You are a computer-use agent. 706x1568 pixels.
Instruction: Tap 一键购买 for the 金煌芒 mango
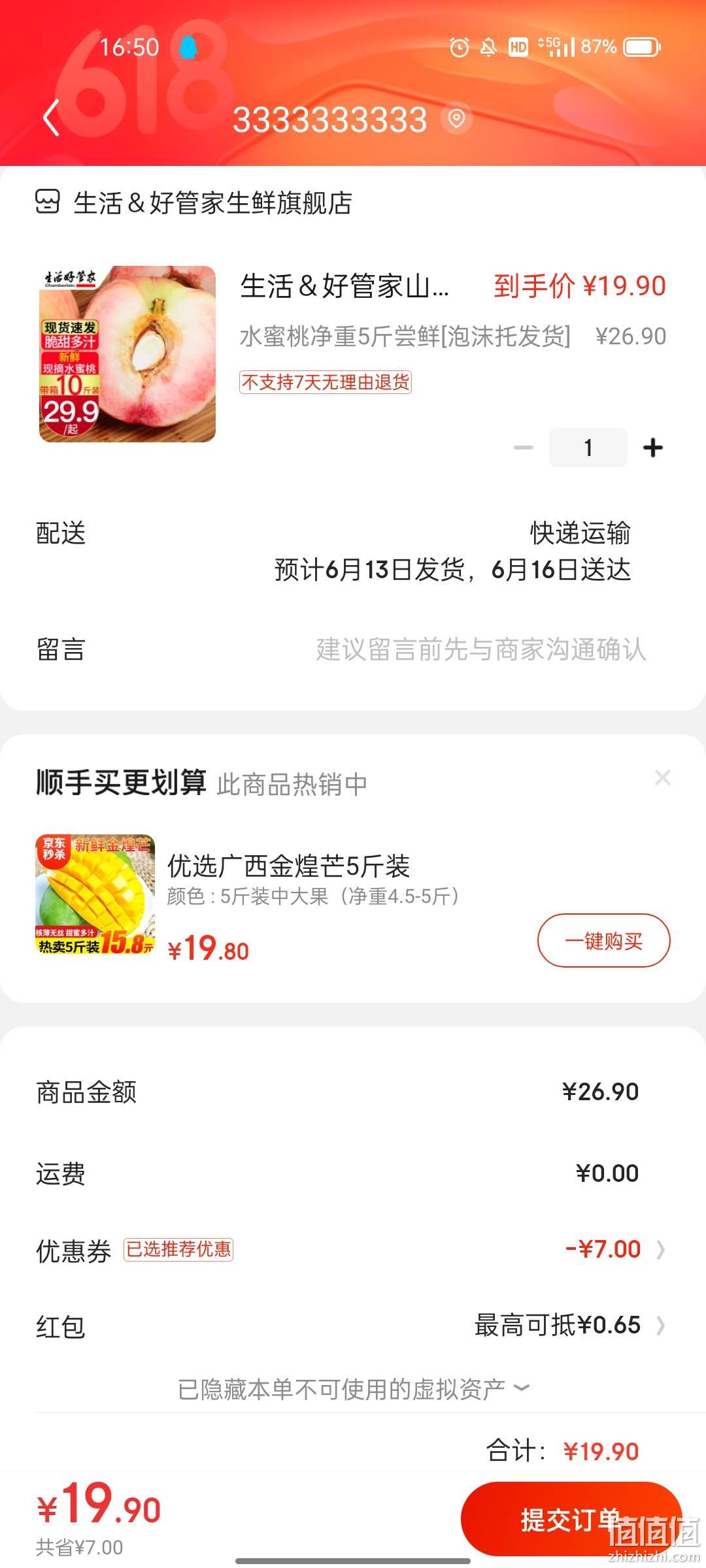tap(603, 941)
